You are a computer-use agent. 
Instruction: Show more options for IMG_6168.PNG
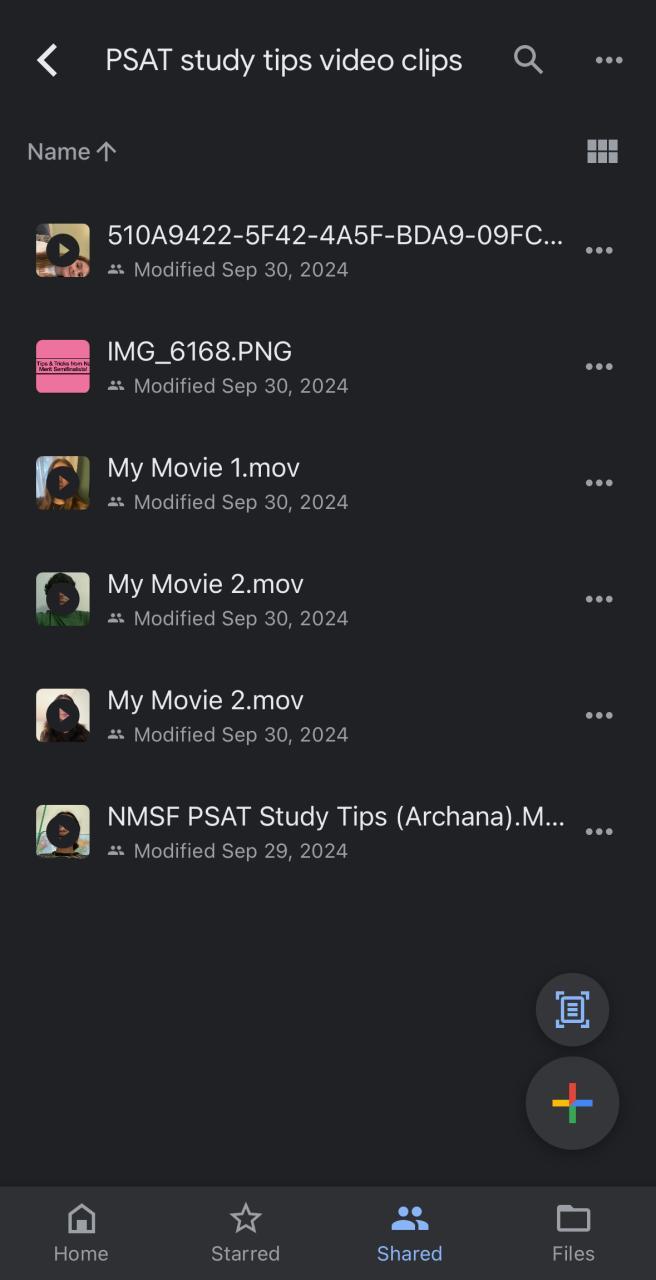click(x=599, y=366)
